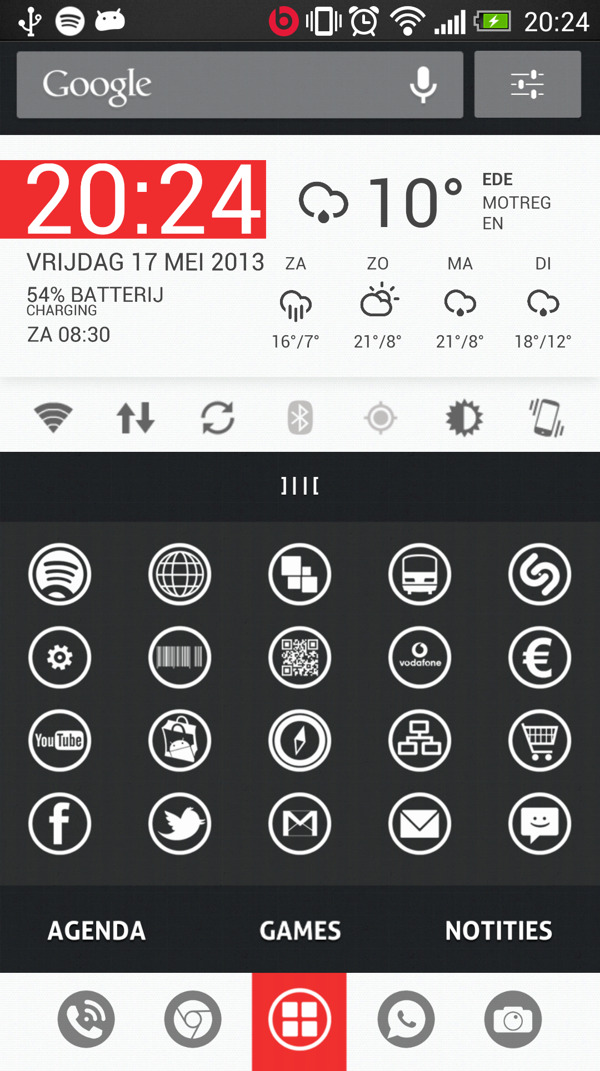
Task: Toggle the brightness setting
Action: tap(463, 417)
